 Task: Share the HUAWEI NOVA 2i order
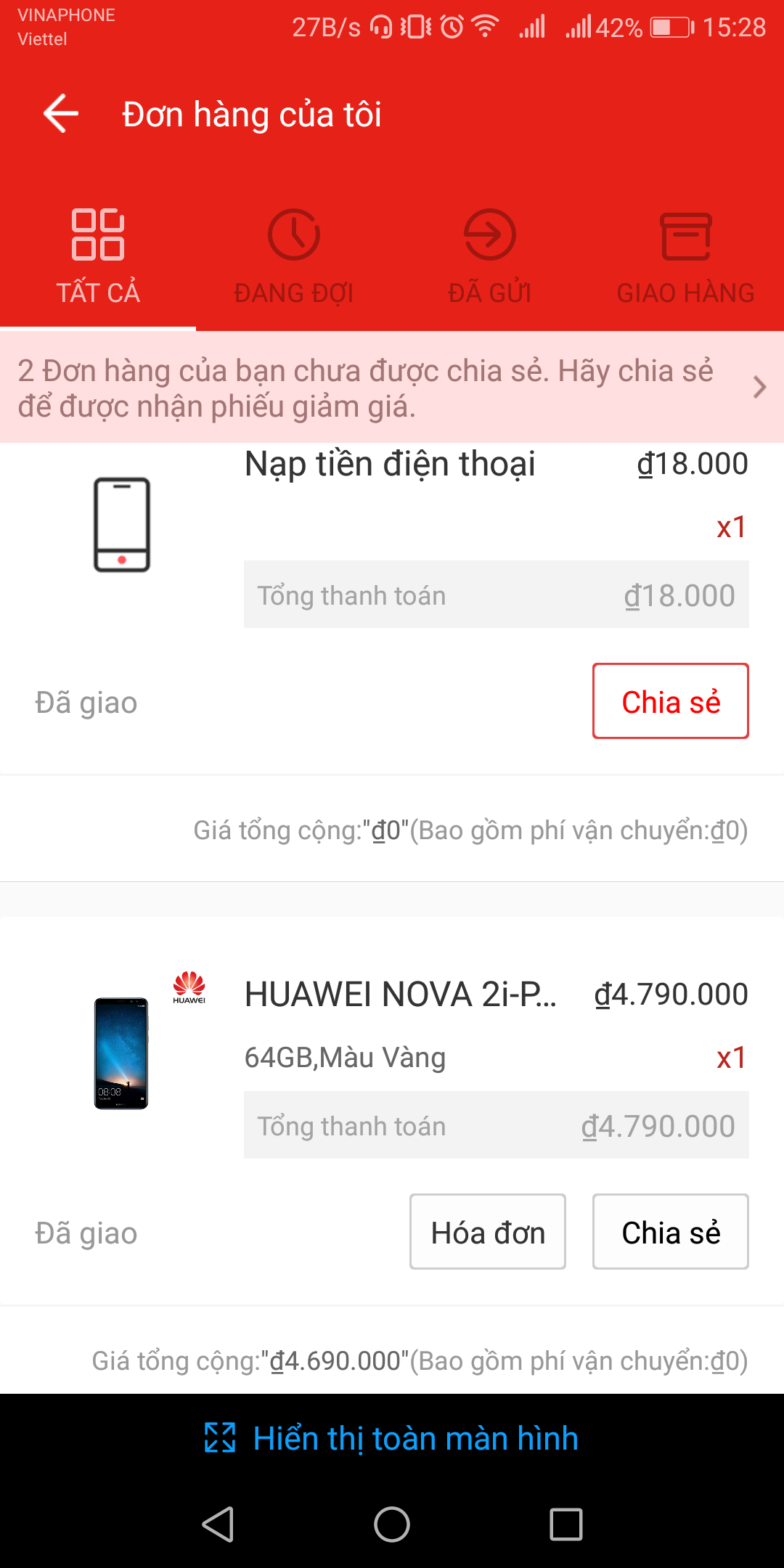coord(670,1232)
